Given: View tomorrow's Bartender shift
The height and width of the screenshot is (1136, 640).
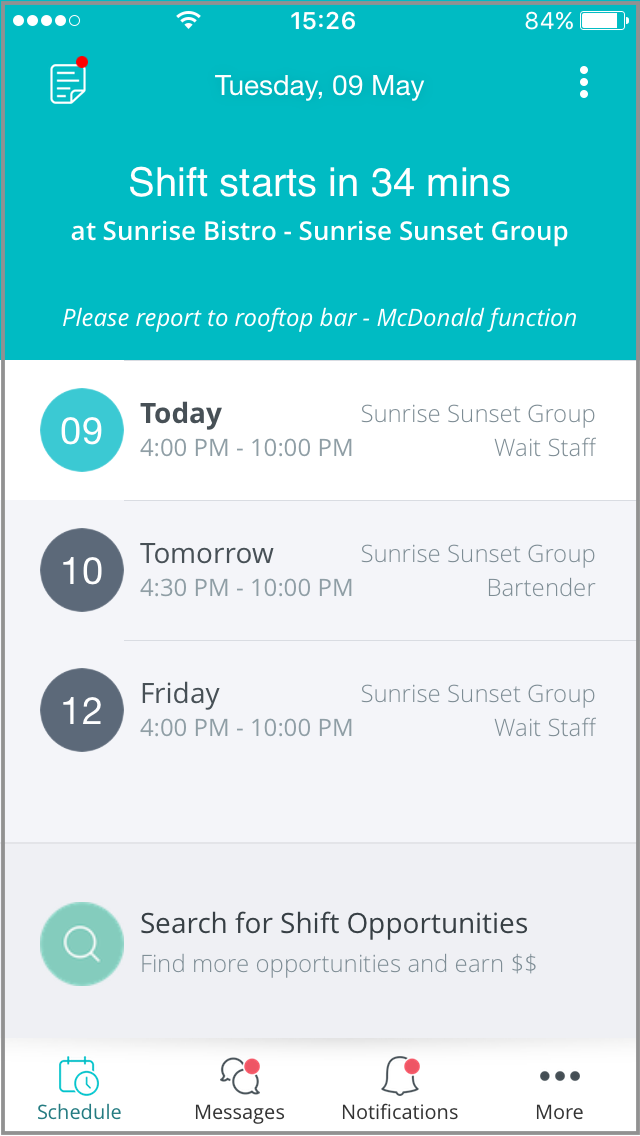Looking at the screenshot, I should [320, 571].
